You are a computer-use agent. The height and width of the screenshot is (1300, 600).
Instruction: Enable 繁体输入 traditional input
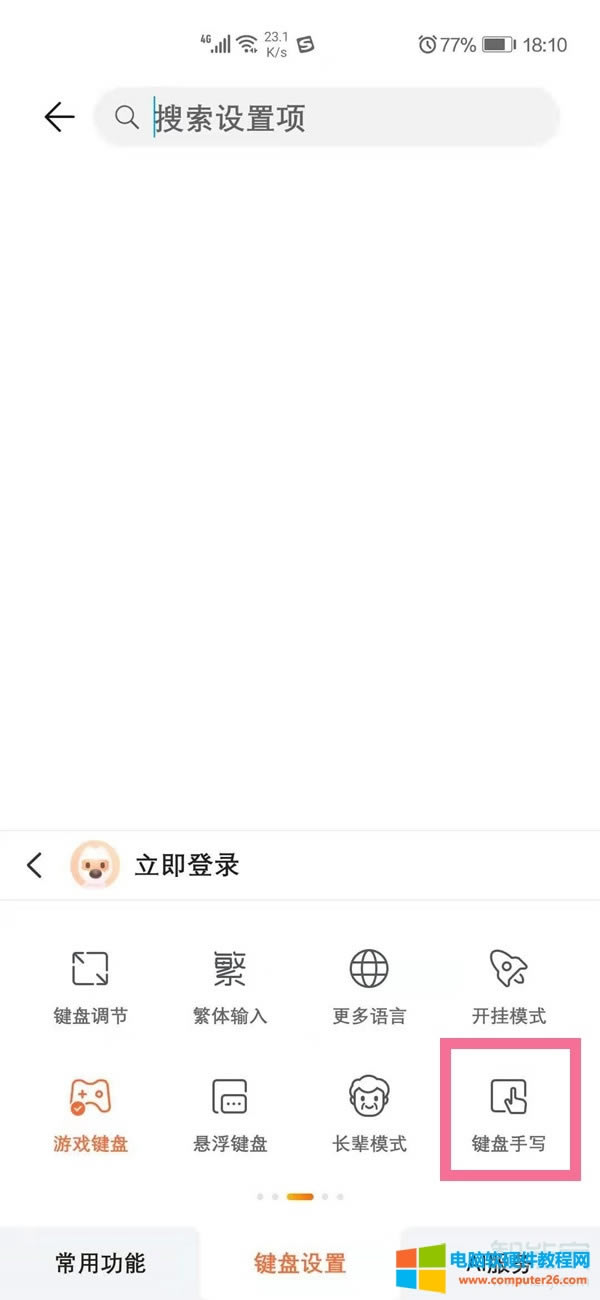(x=230, y=986)
